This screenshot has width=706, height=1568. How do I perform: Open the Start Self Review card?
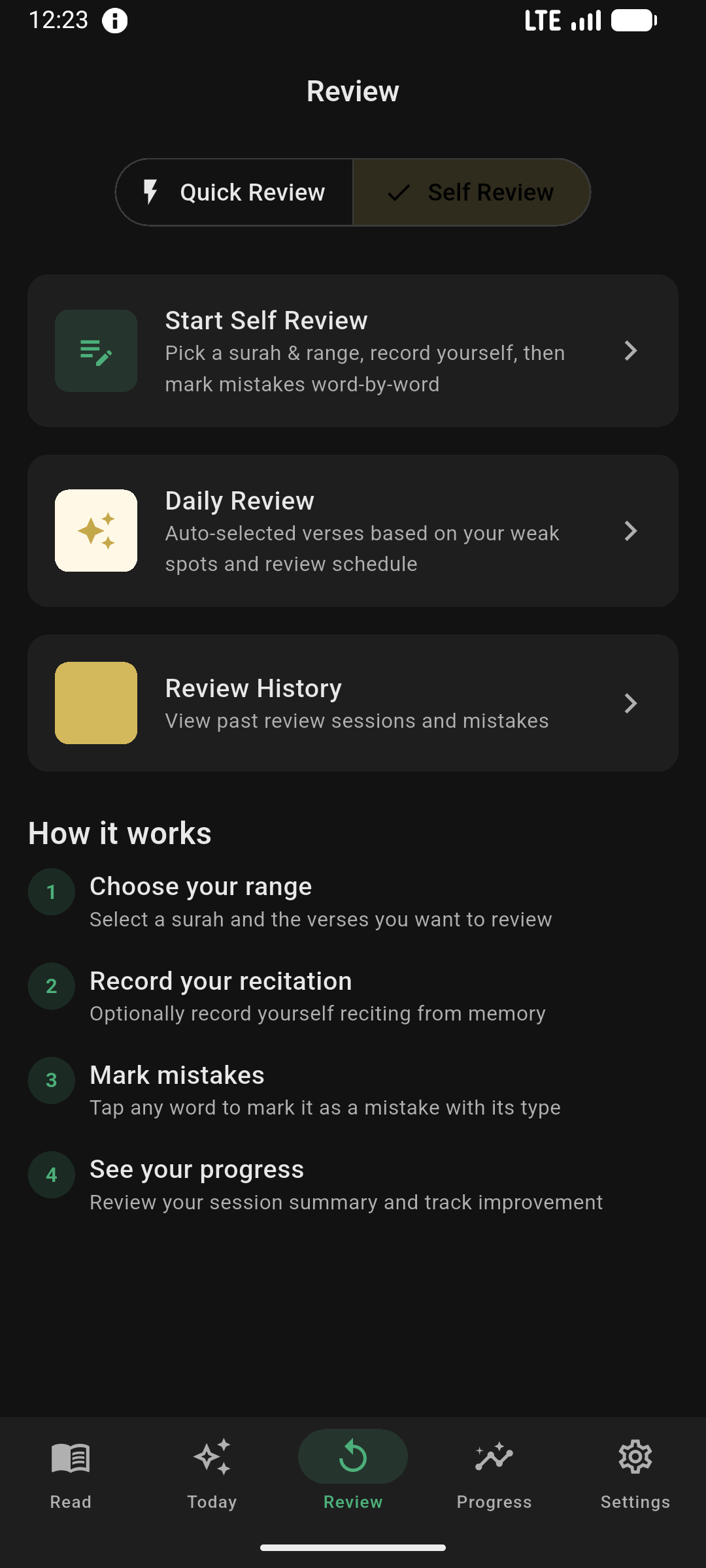[353, 351]
